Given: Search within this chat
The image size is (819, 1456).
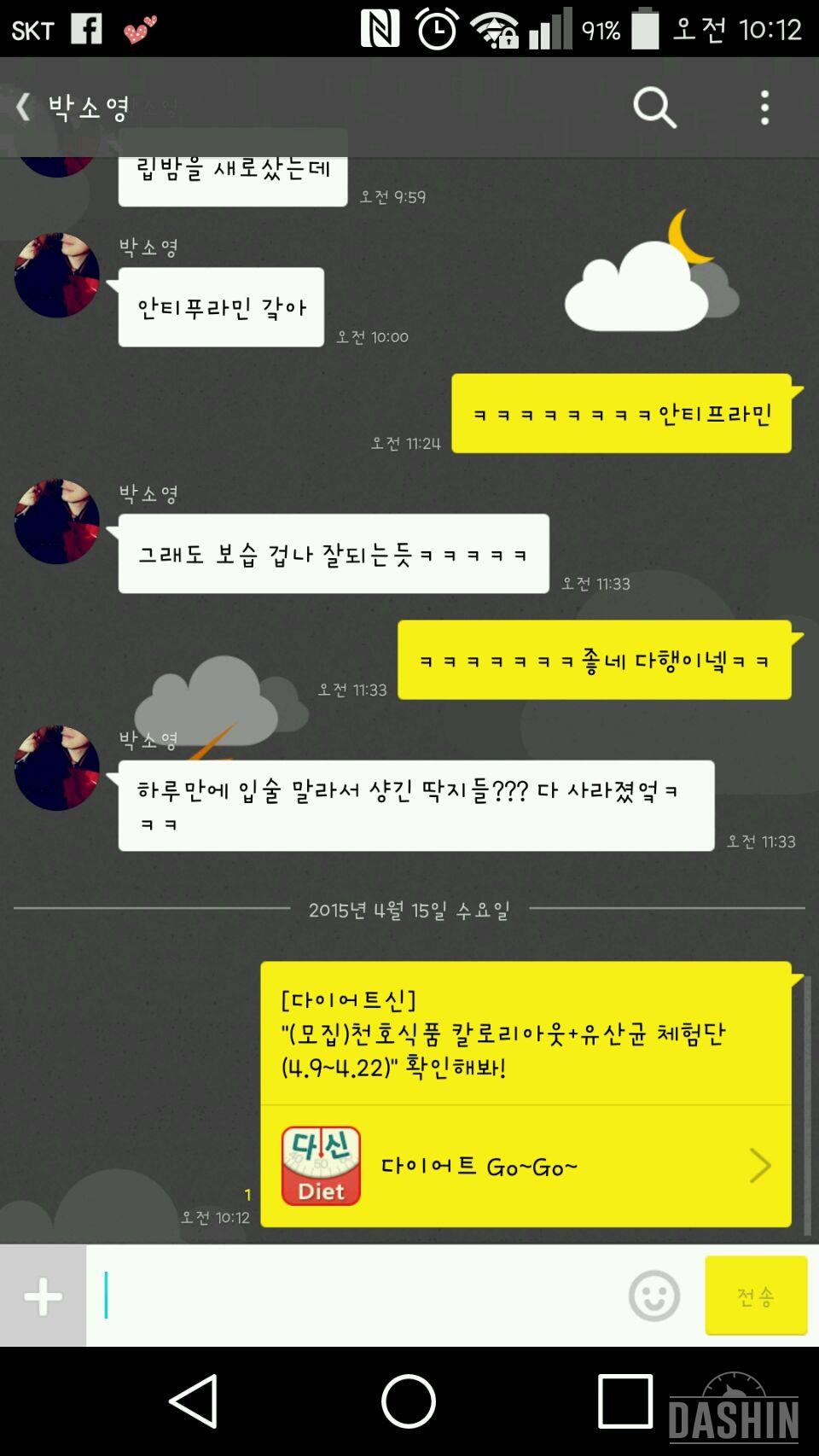Looking at the screenshot, I should click(654, 108).
